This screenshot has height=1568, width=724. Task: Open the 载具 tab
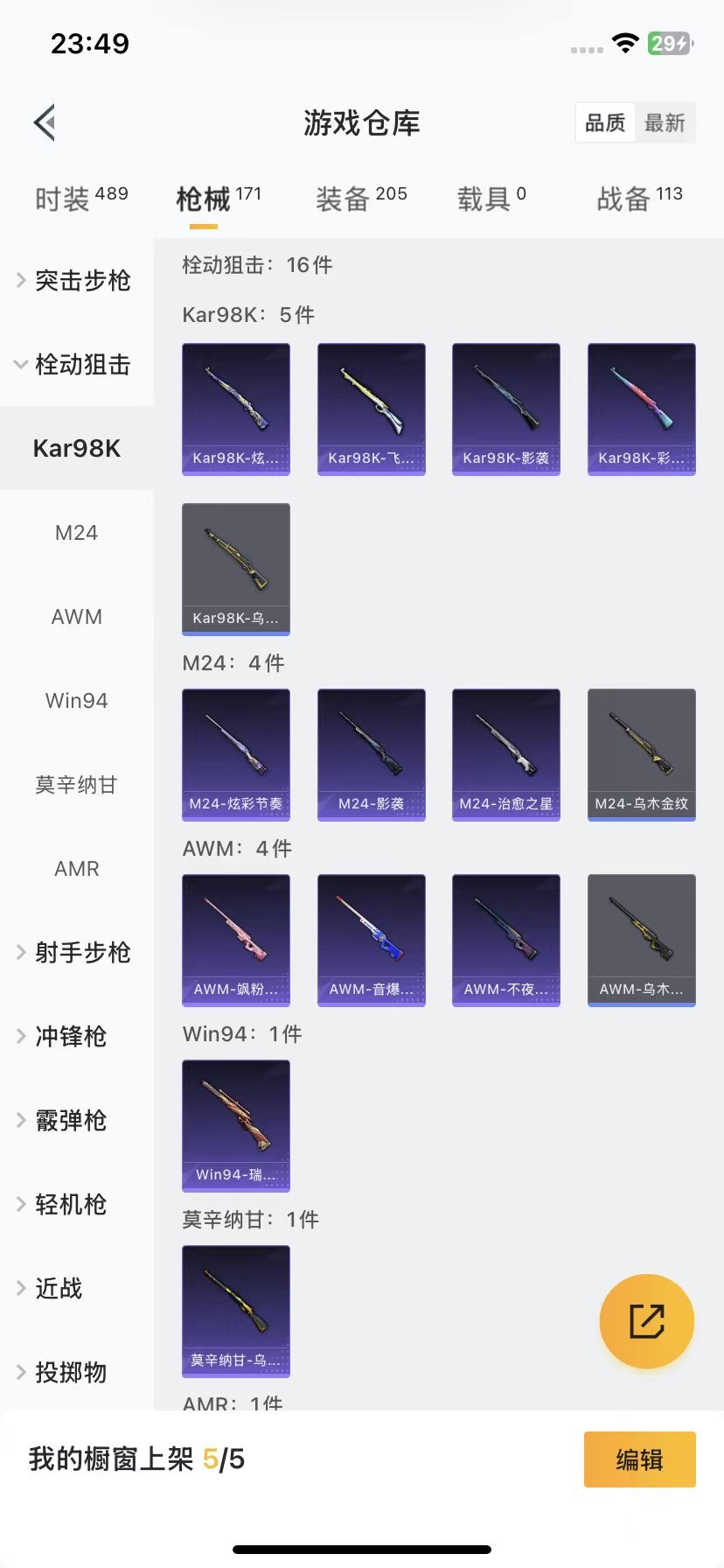(x=491, y=199)
